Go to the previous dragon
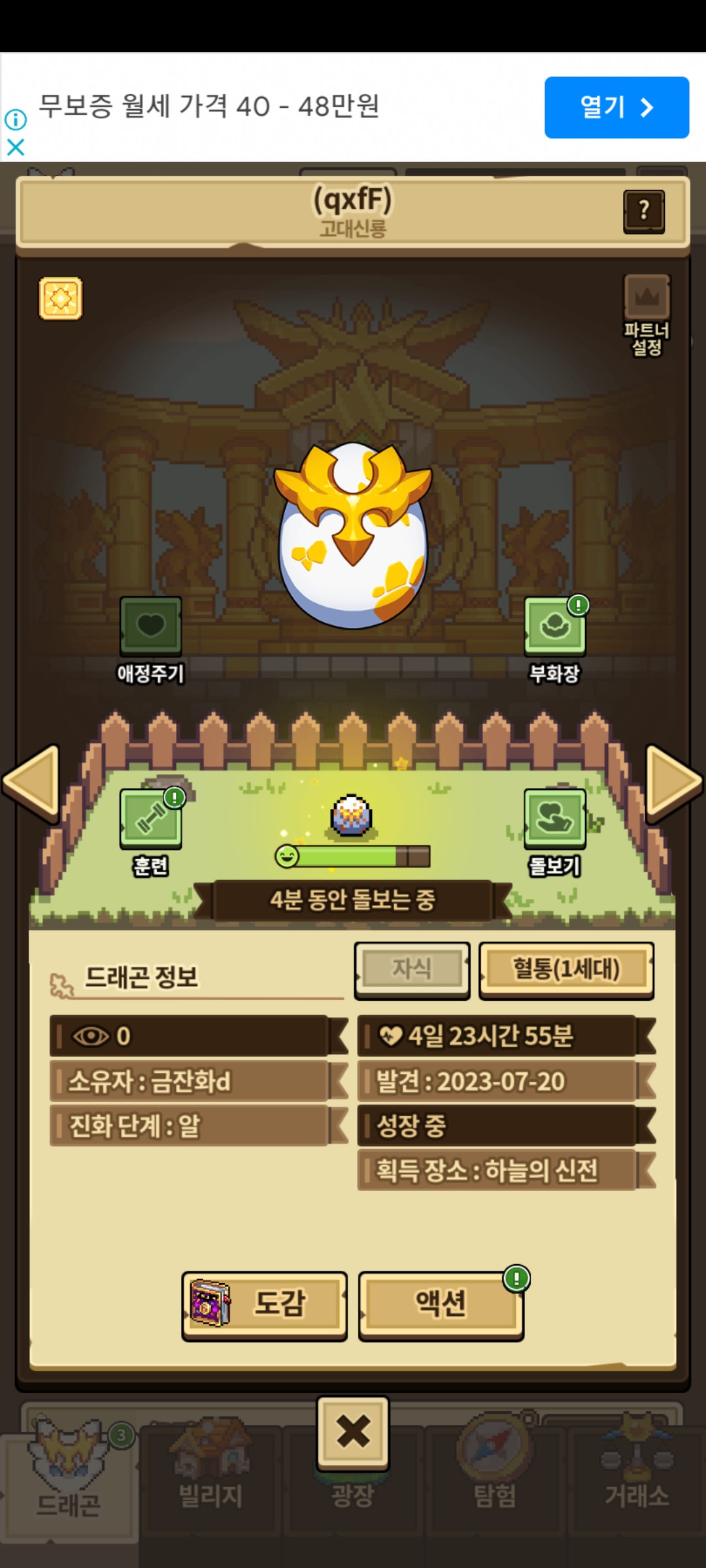Screen dimensions: 706x1568 point(31,781)
